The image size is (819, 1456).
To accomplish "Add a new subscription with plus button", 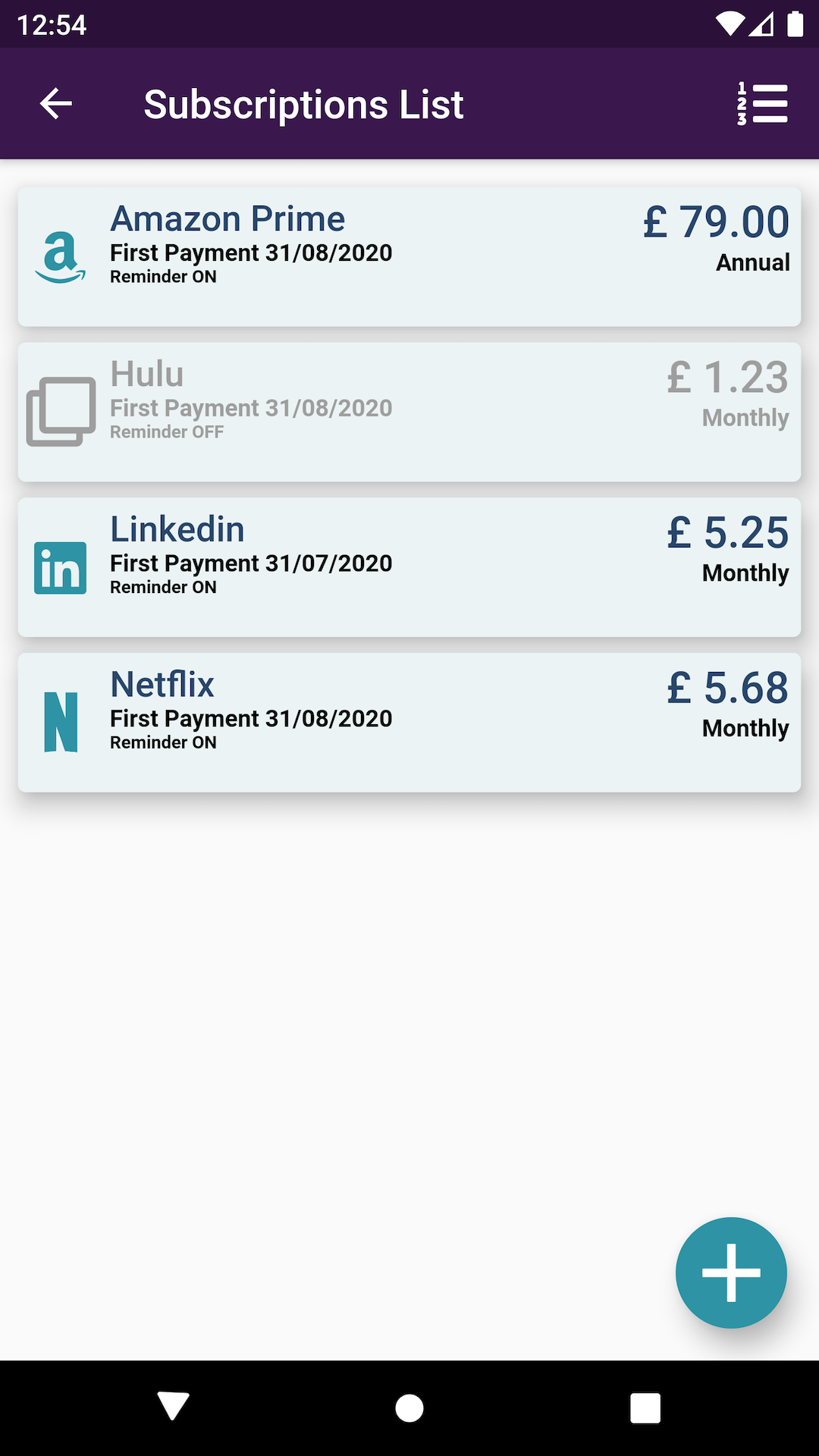I will pyautogui.click(x=731, y=1272).
